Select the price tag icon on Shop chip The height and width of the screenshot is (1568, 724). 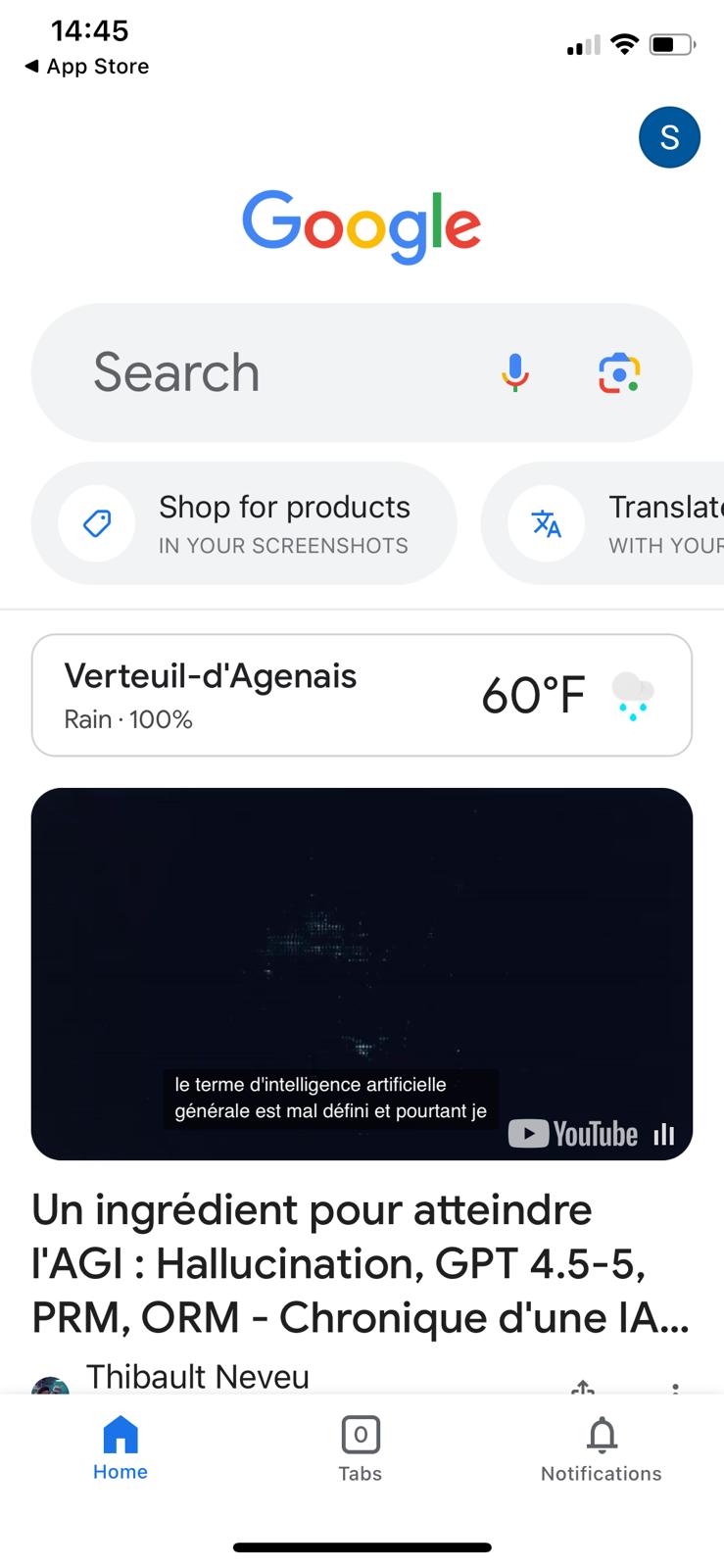click(96, 523)
